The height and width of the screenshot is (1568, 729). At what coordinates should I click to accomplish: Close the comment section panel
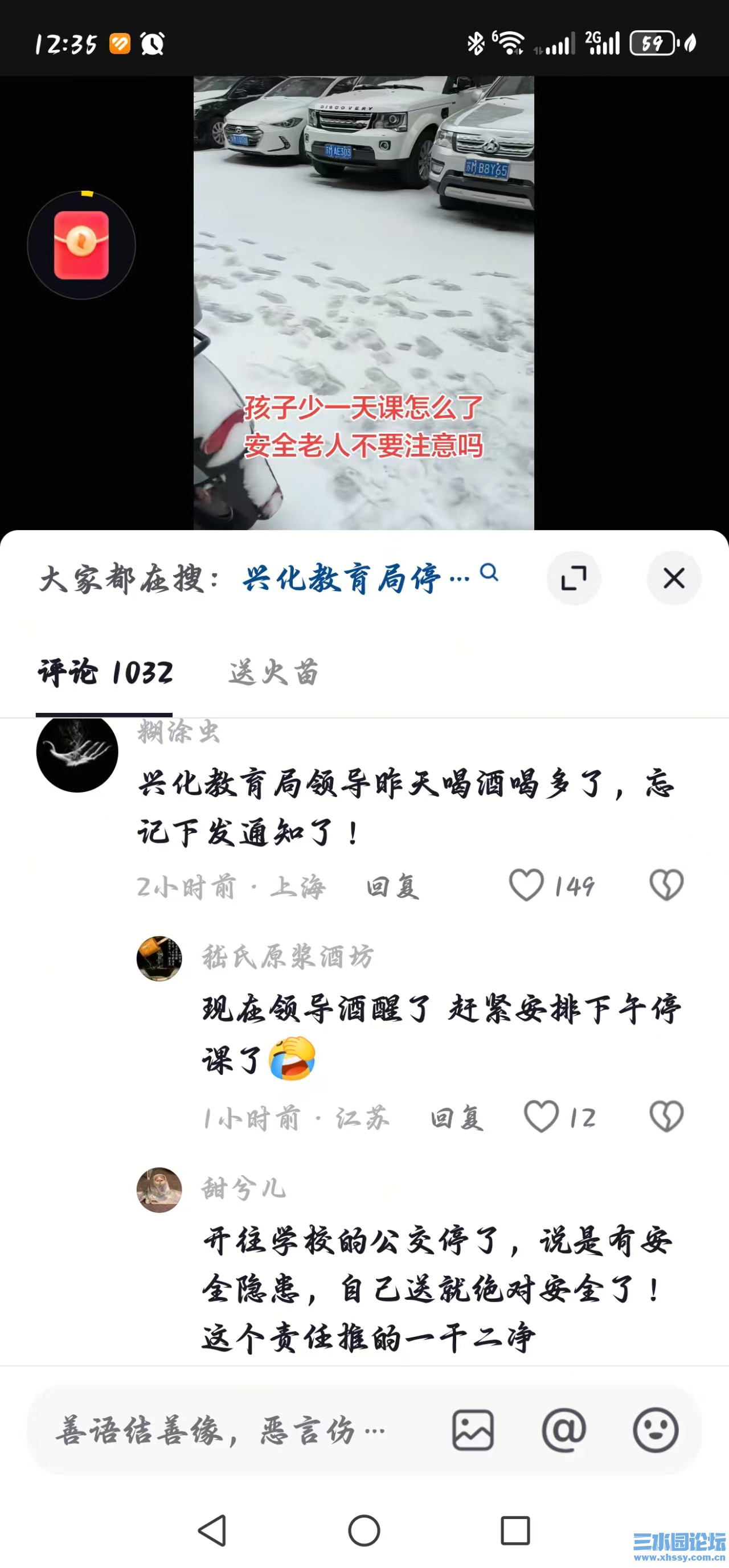click(674, 579)
